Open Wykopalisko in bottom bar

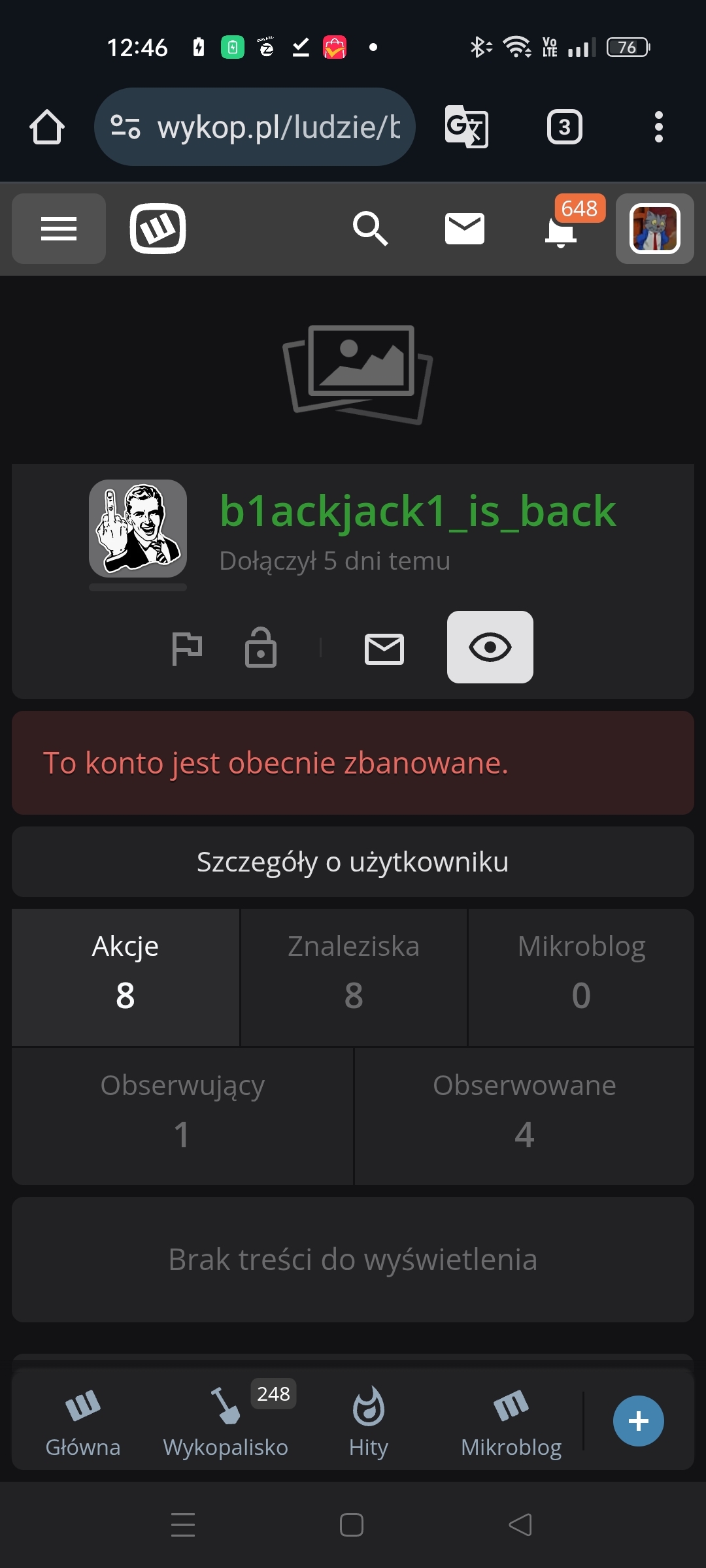click(x=226, y=1422)
